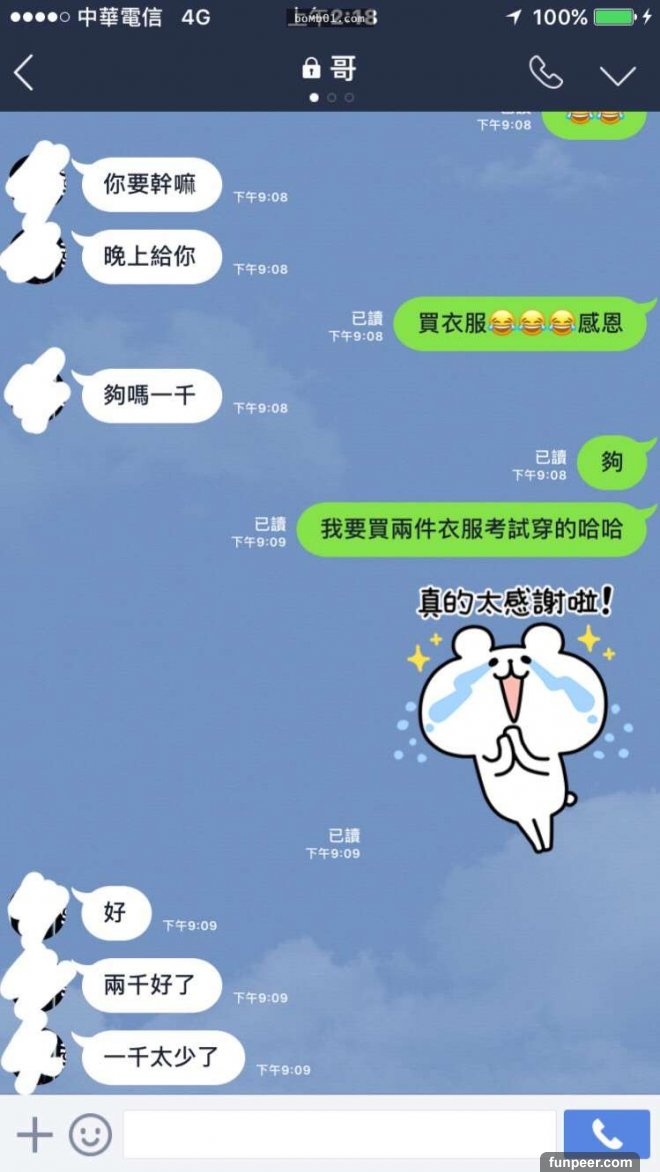Go back to the chat list
660x1172 pixels.
[x=24, y=73]
